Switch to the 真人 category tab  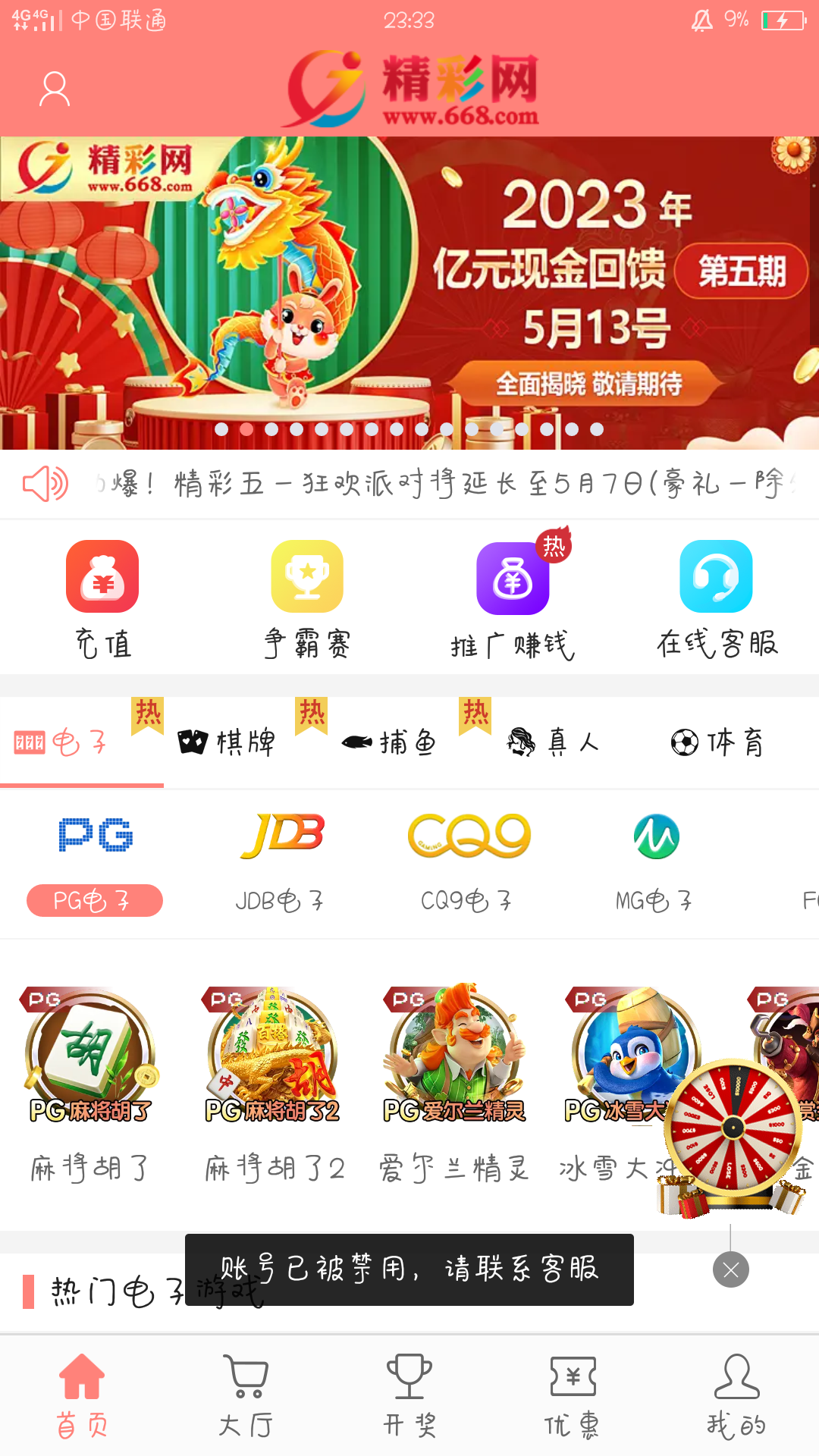coord(554,742)
